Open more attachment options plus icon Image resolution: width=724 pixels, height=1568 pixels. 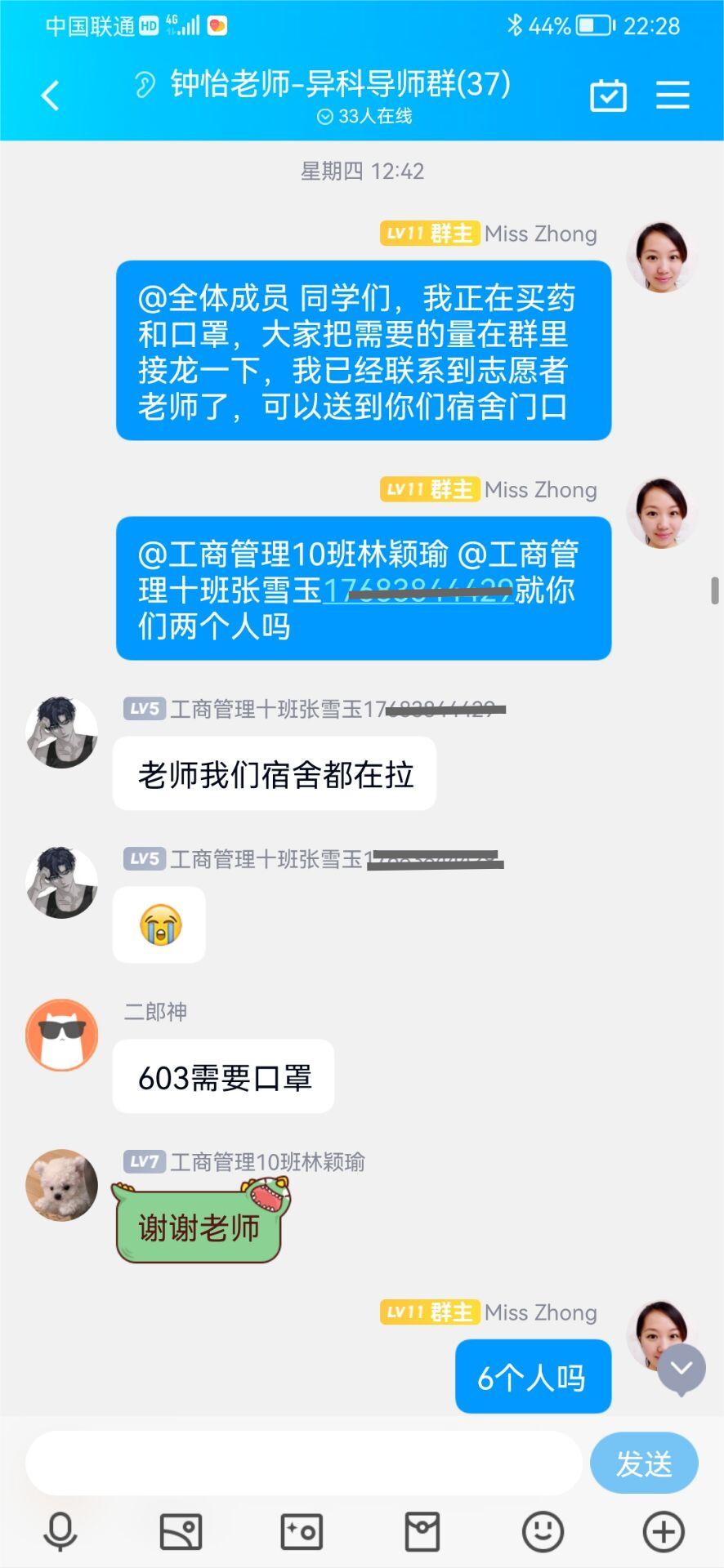point(664,1532)
